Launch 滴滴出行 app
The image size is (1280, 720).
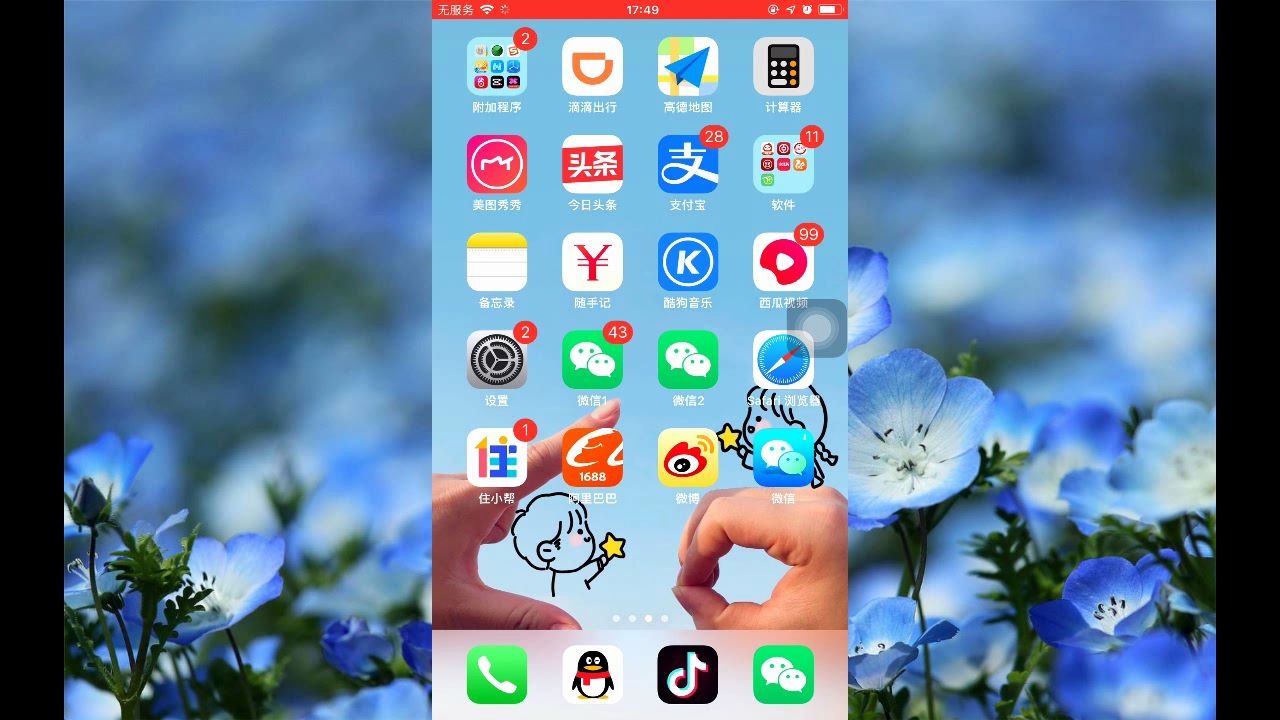tap(592, 67)
